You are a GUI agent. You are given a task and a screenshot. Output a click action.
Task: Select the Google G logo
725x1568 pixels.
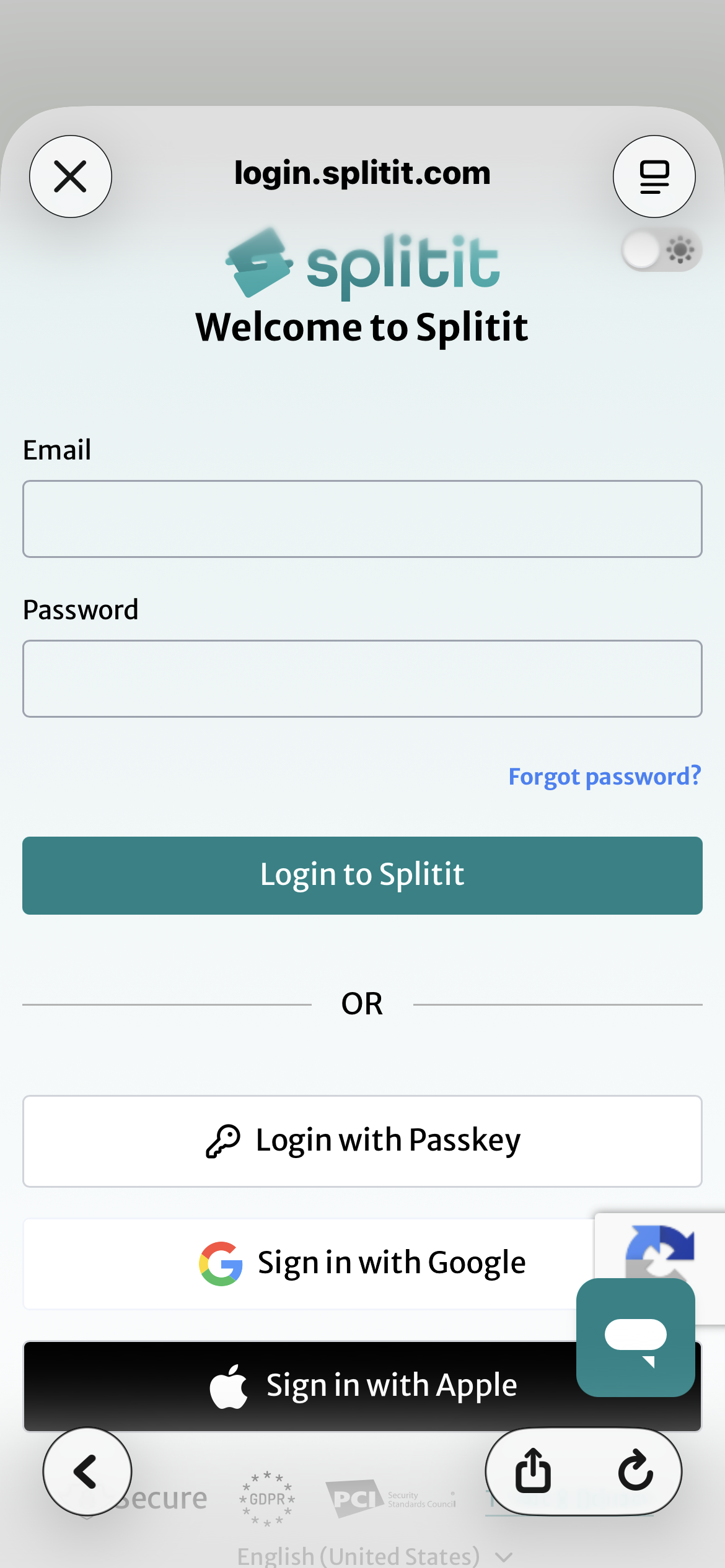[220, 1262]
